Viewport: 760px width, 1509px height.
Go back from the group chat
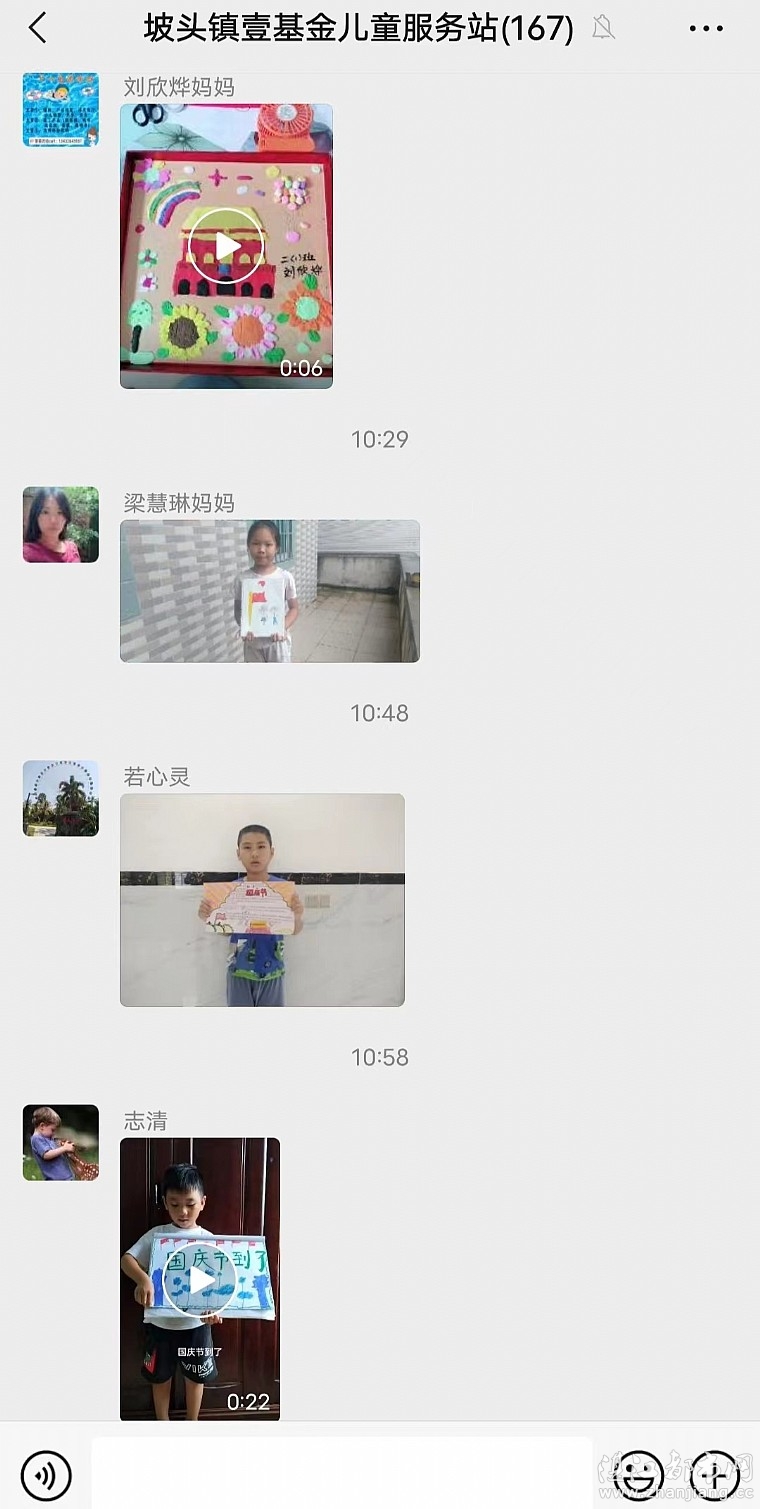(x=38, y=29)
